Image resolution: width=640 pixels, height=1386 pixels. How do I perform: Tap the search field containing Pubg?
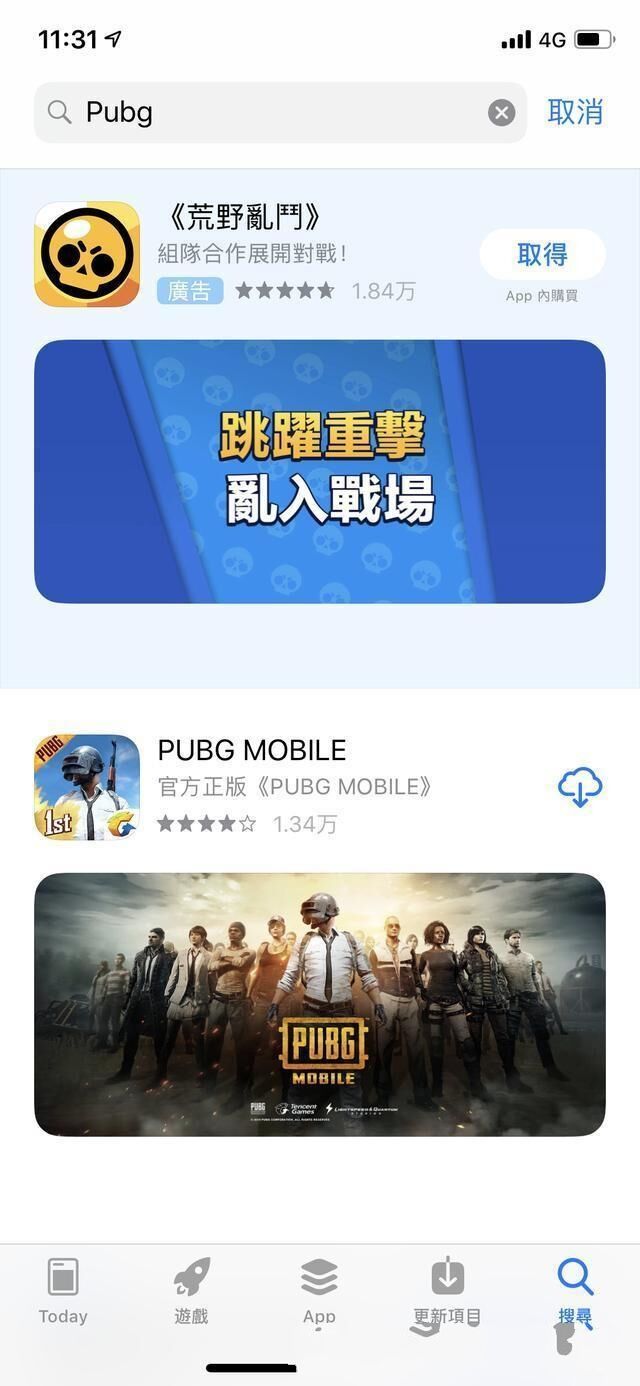[x=270, y=112]
